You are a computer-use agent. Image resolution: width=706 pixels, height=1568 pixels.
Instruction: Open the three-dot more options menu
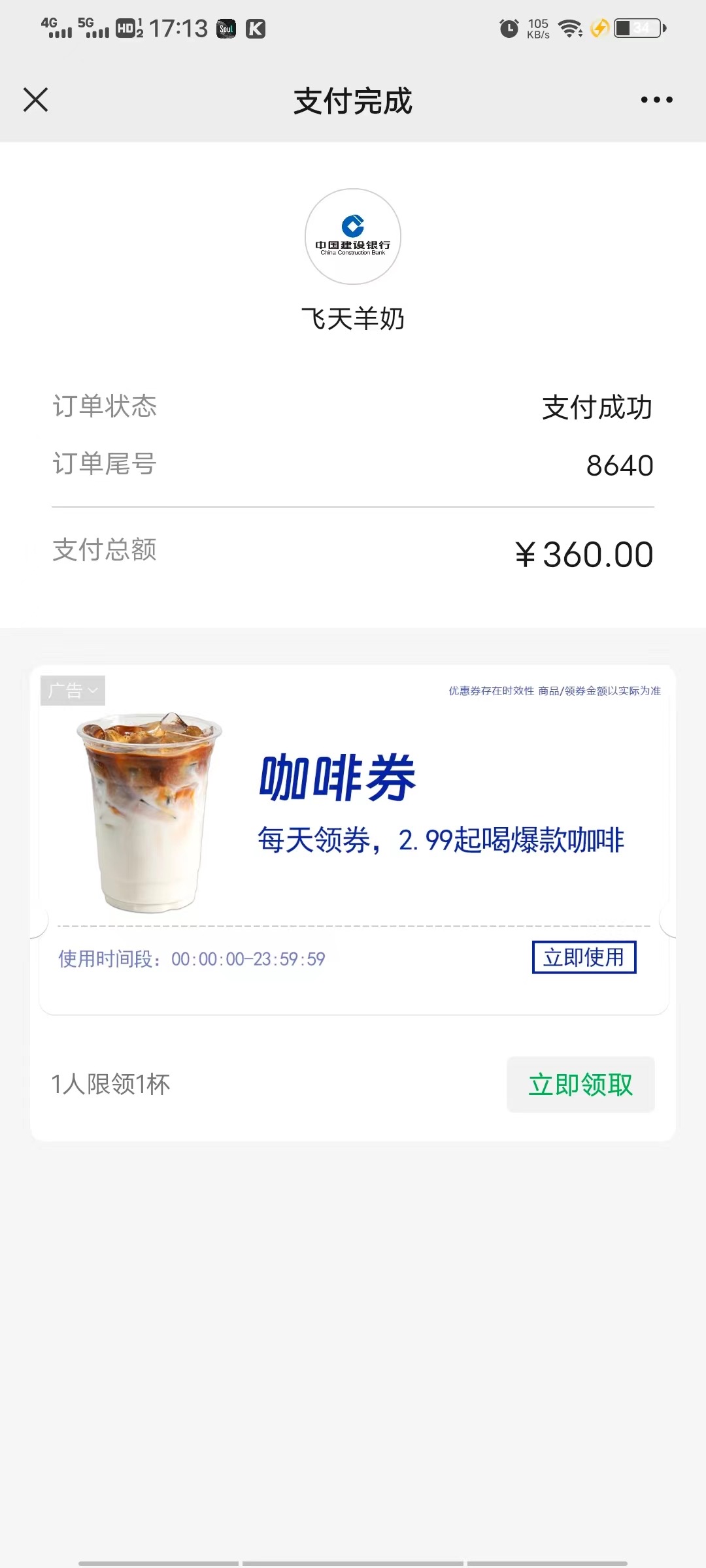(656, 100)
